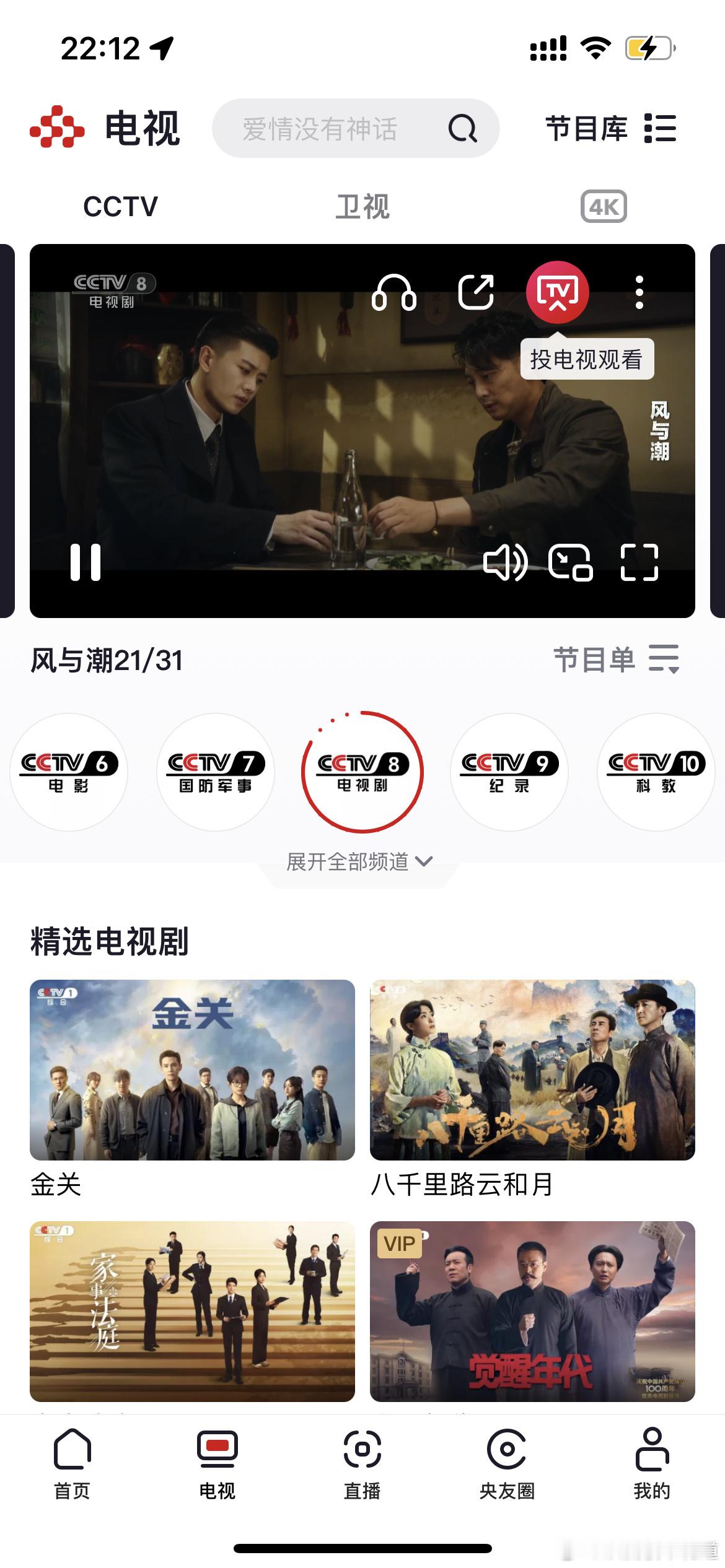Go to the 首页 home tab
The width and height of the screenshot is (725, 1568).
(72, 1464)
